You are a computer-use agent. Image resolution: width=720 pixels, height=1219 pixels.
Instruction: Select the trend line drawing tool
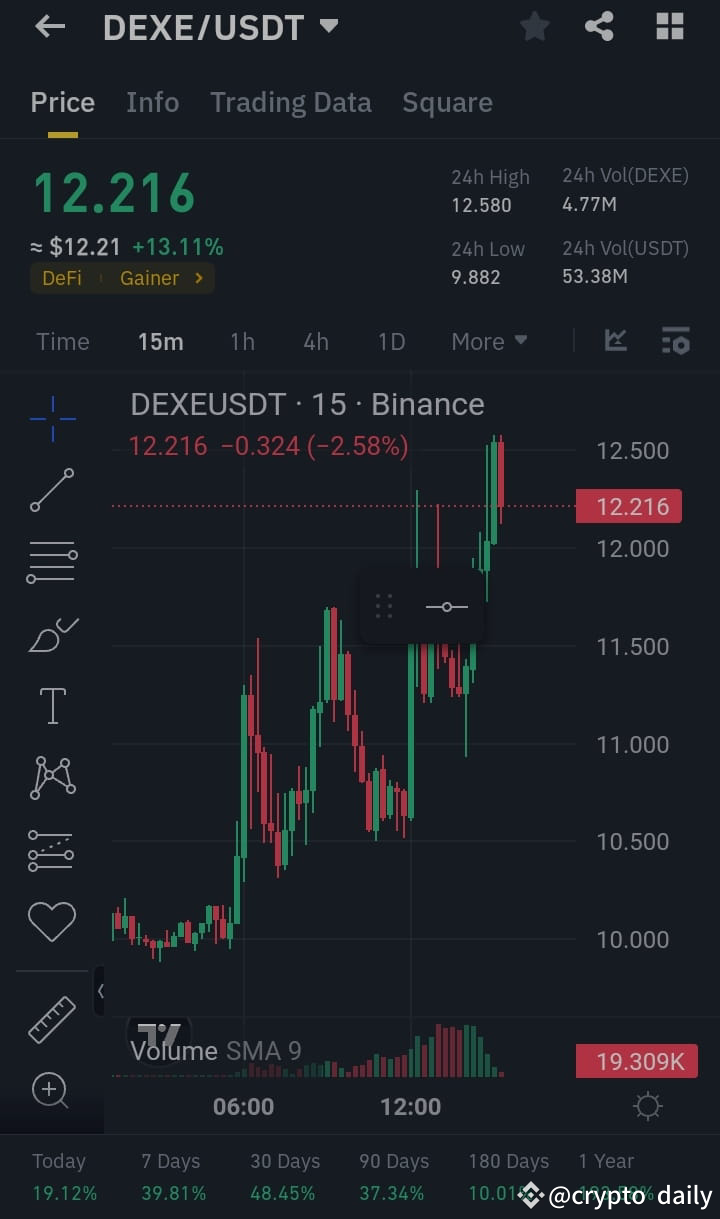[x=51, y=490]
